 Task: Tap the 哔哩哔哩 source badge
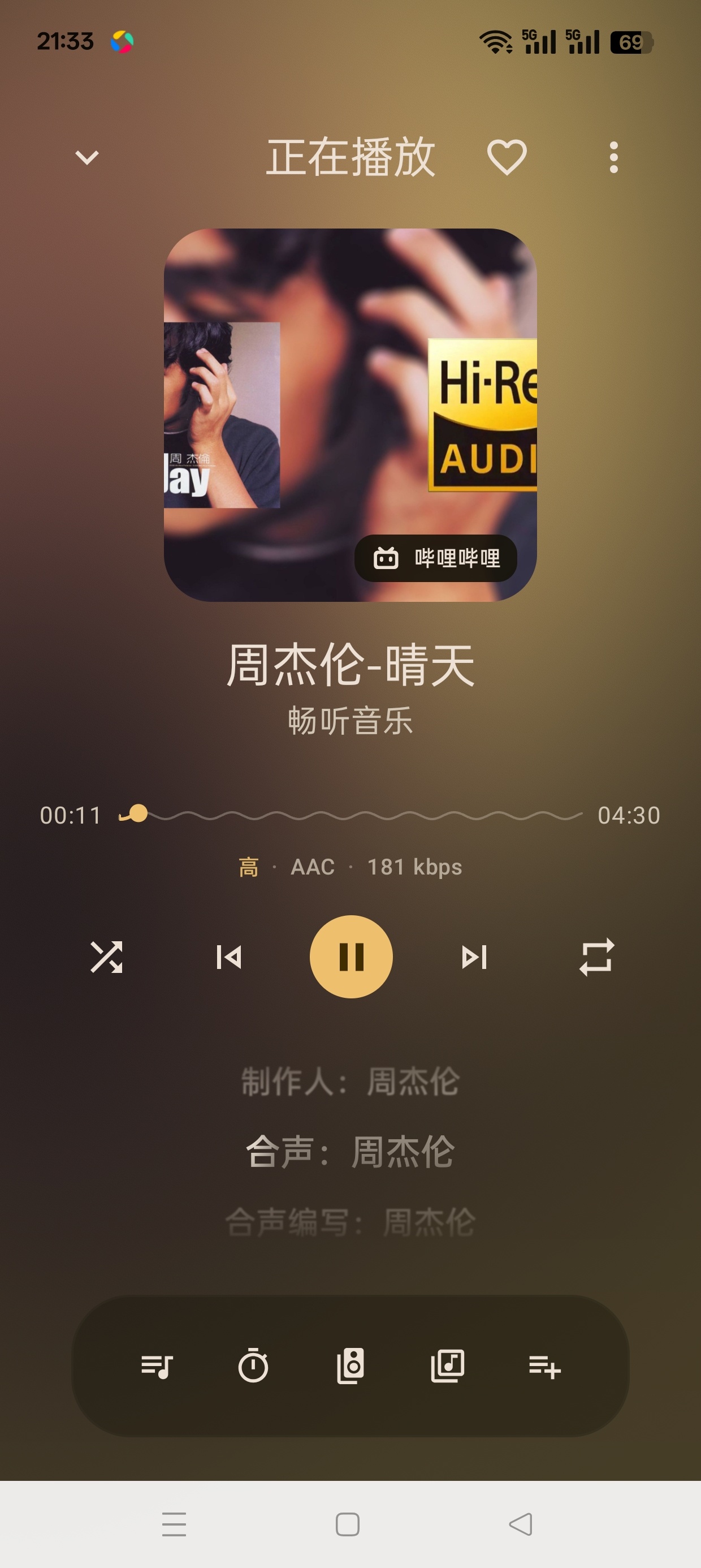coord(436,558)
